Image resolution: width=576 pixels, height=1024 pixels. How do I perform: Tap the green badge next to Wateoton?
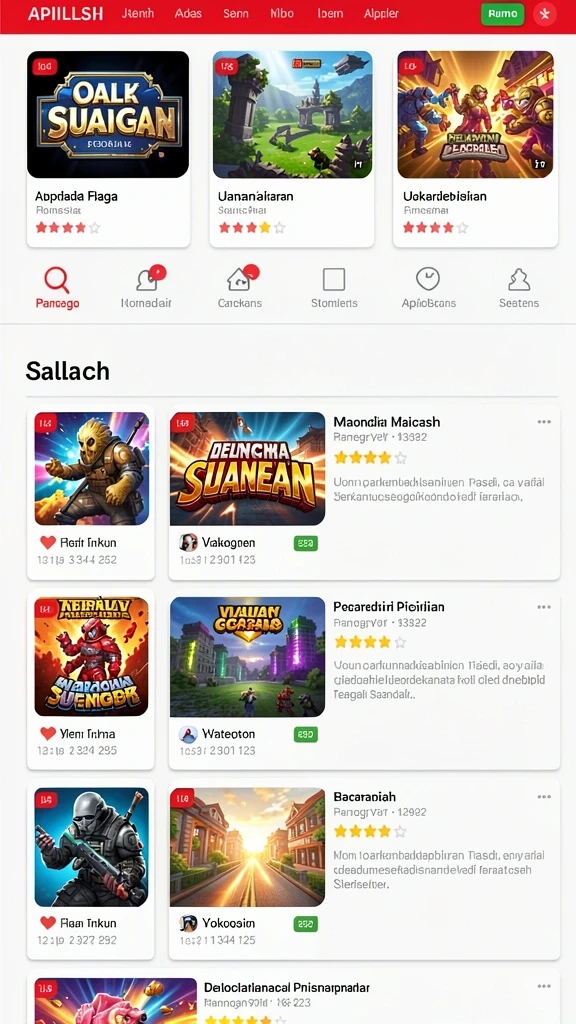(306, 733)
